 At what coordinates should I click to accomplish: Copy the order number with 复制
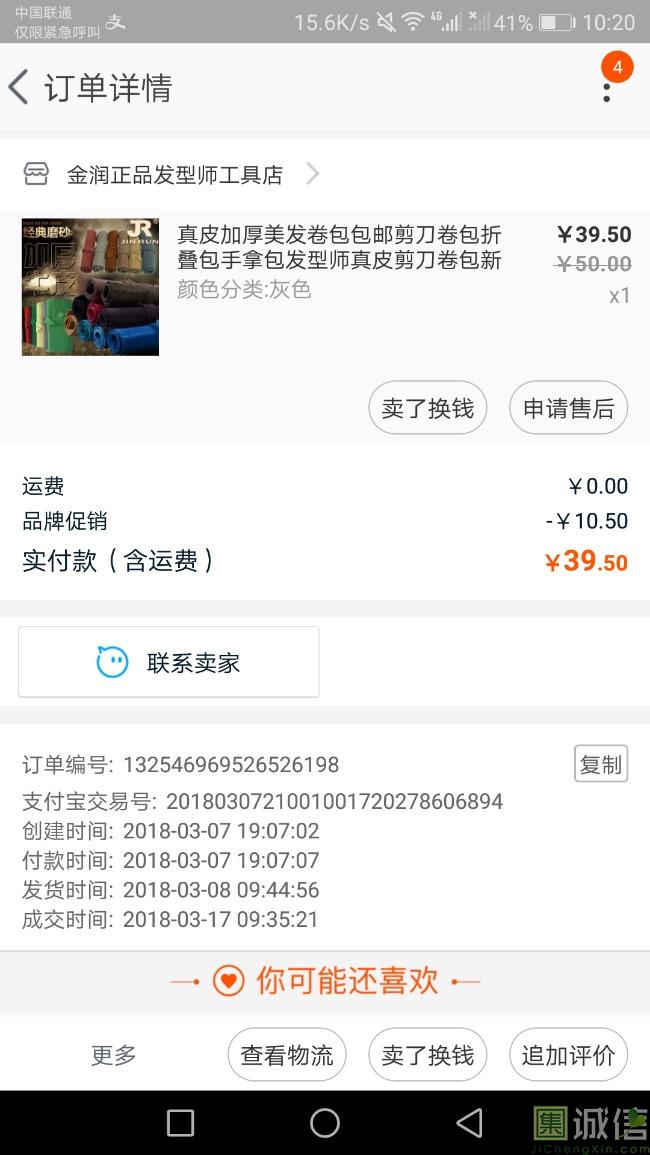tap(600, 764)
